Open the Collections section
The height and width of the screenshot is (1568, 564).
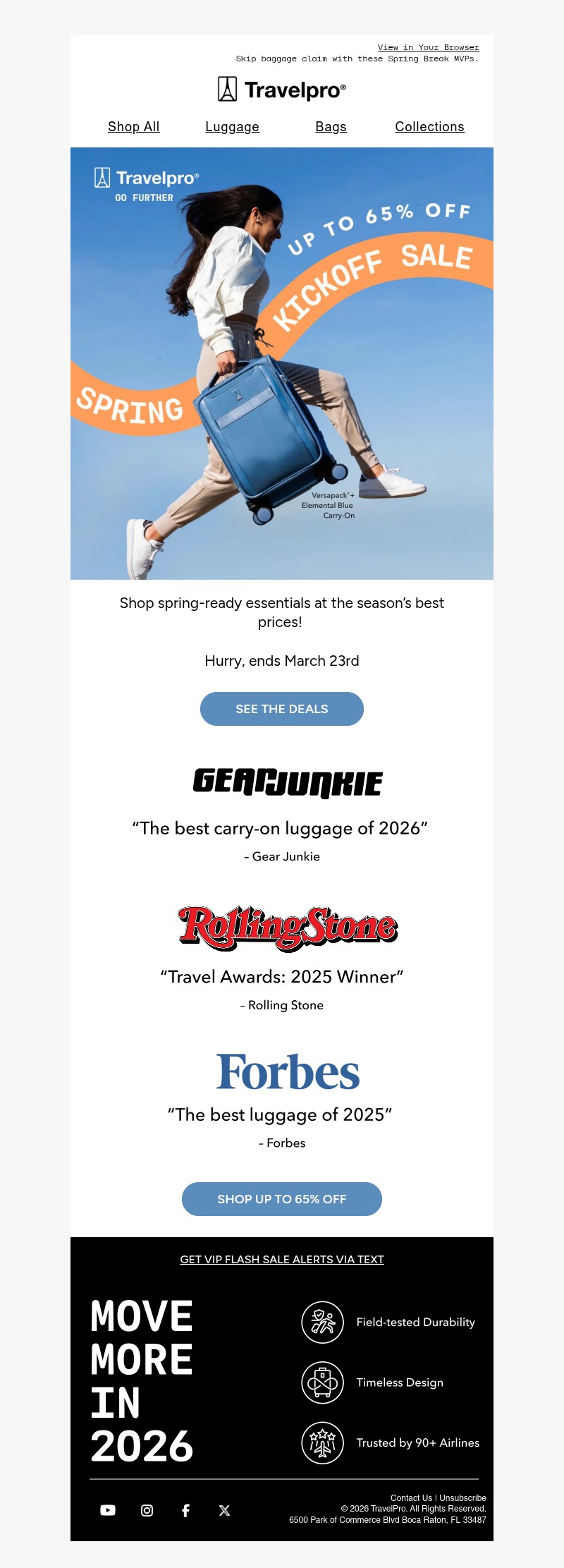point(429,127)
